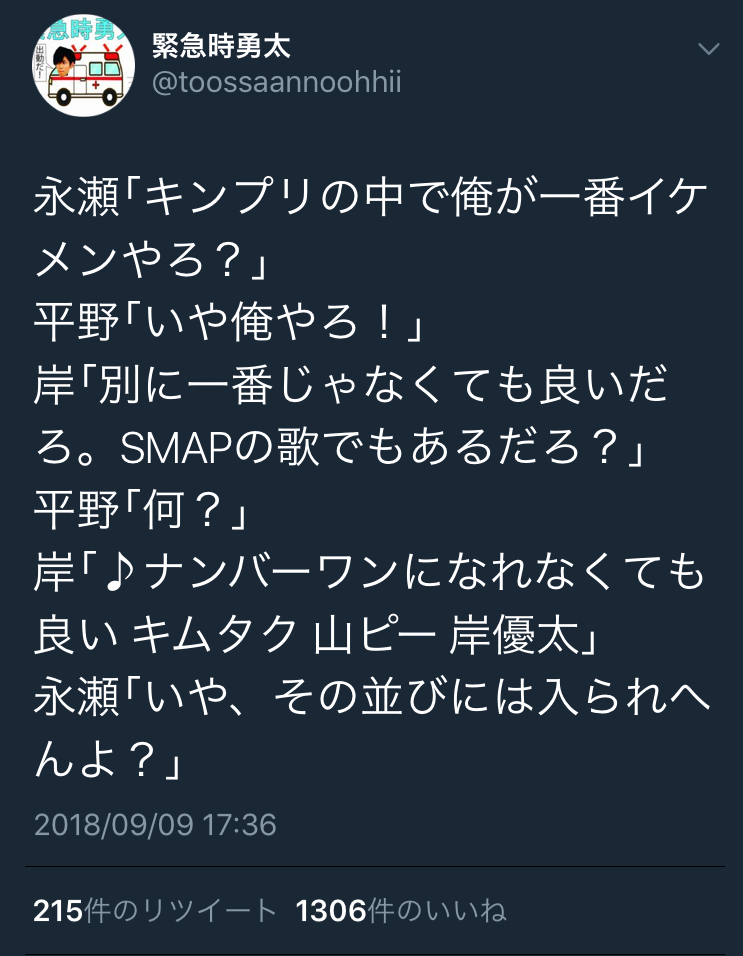743x956 pixels.
Task: View the 215 retweets list
Action: [155, 911]
